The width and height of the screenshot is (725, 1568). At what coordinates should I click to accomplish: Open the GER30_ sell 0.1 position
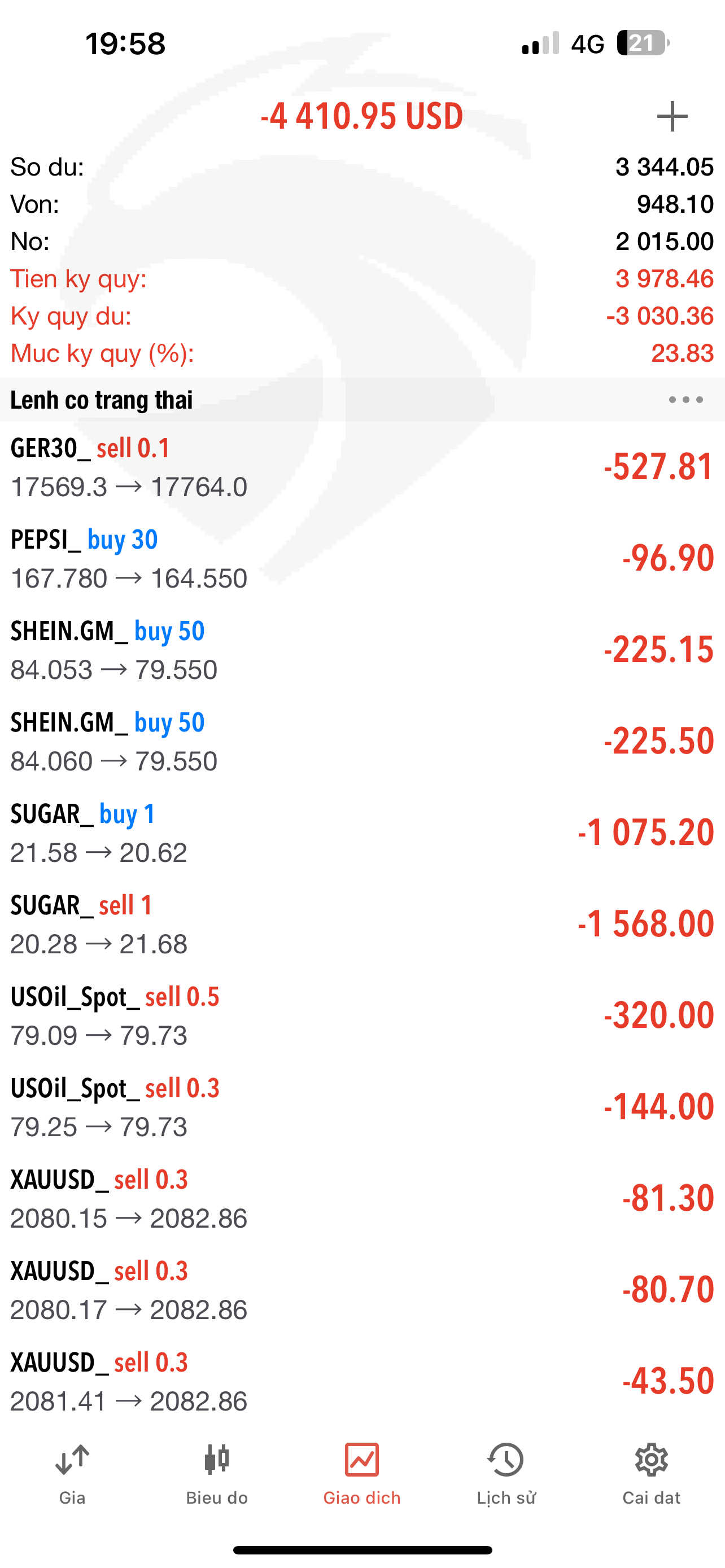click(362, 467)
